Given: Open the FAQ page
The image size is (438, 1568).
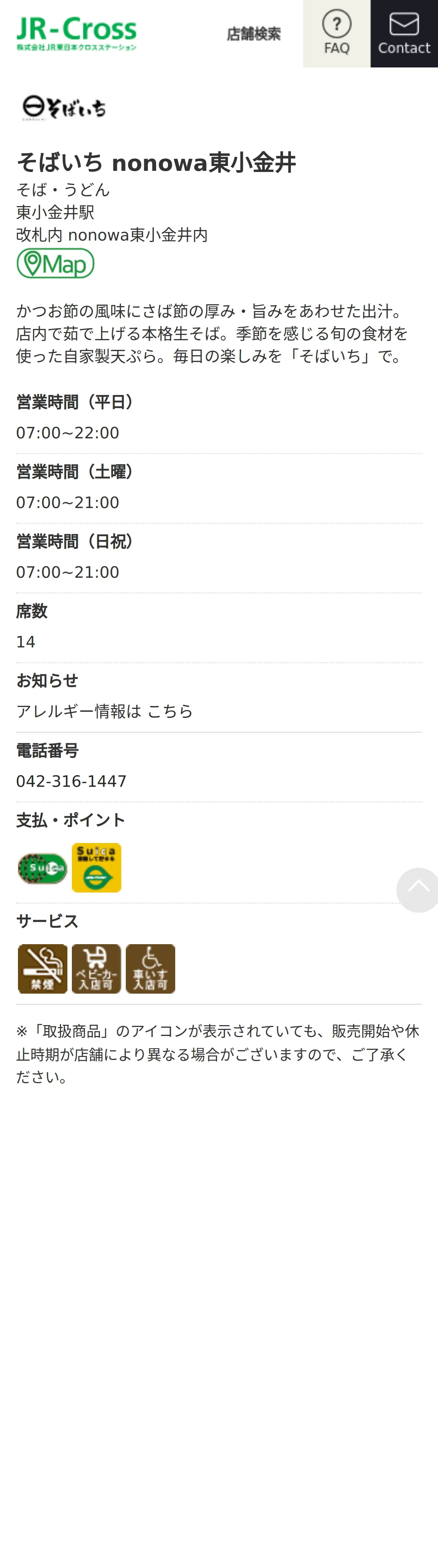Looking at the screenshot, I should coord(337,33).
